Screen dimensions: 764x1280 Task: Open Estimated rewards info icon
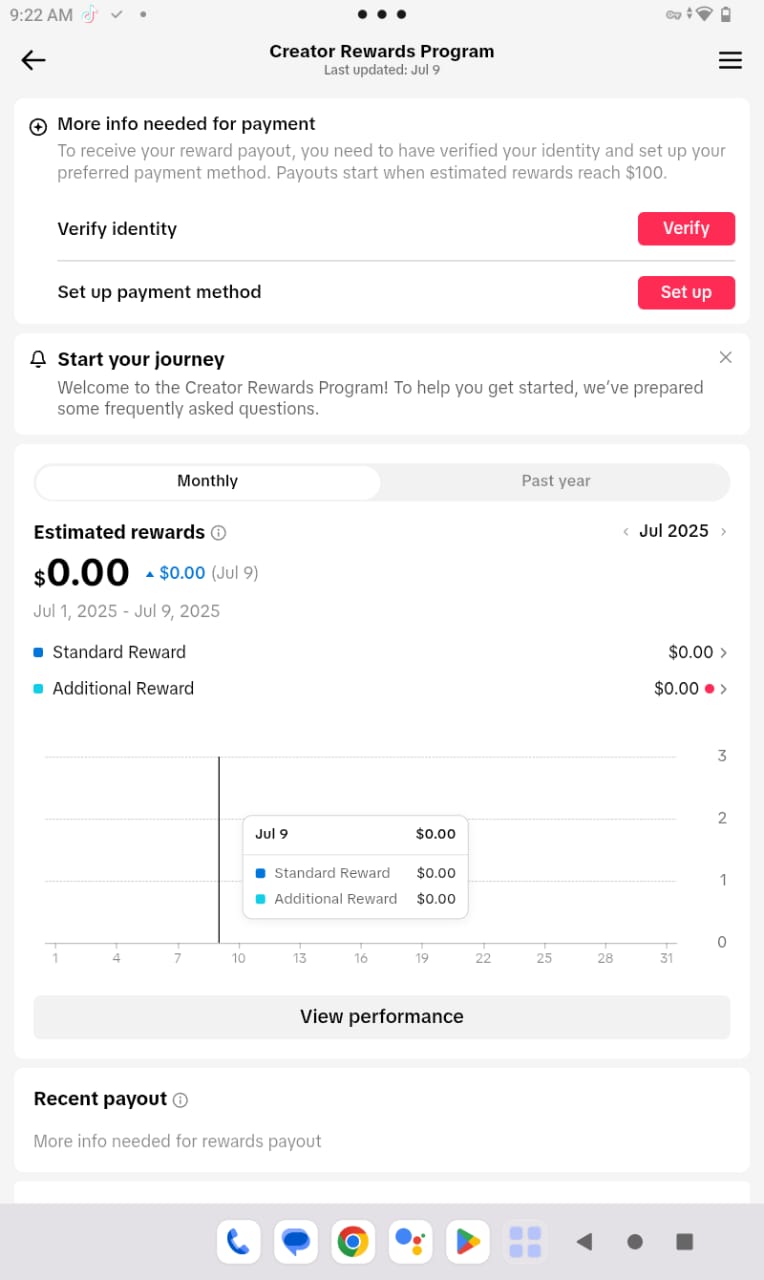pos(219,533)
